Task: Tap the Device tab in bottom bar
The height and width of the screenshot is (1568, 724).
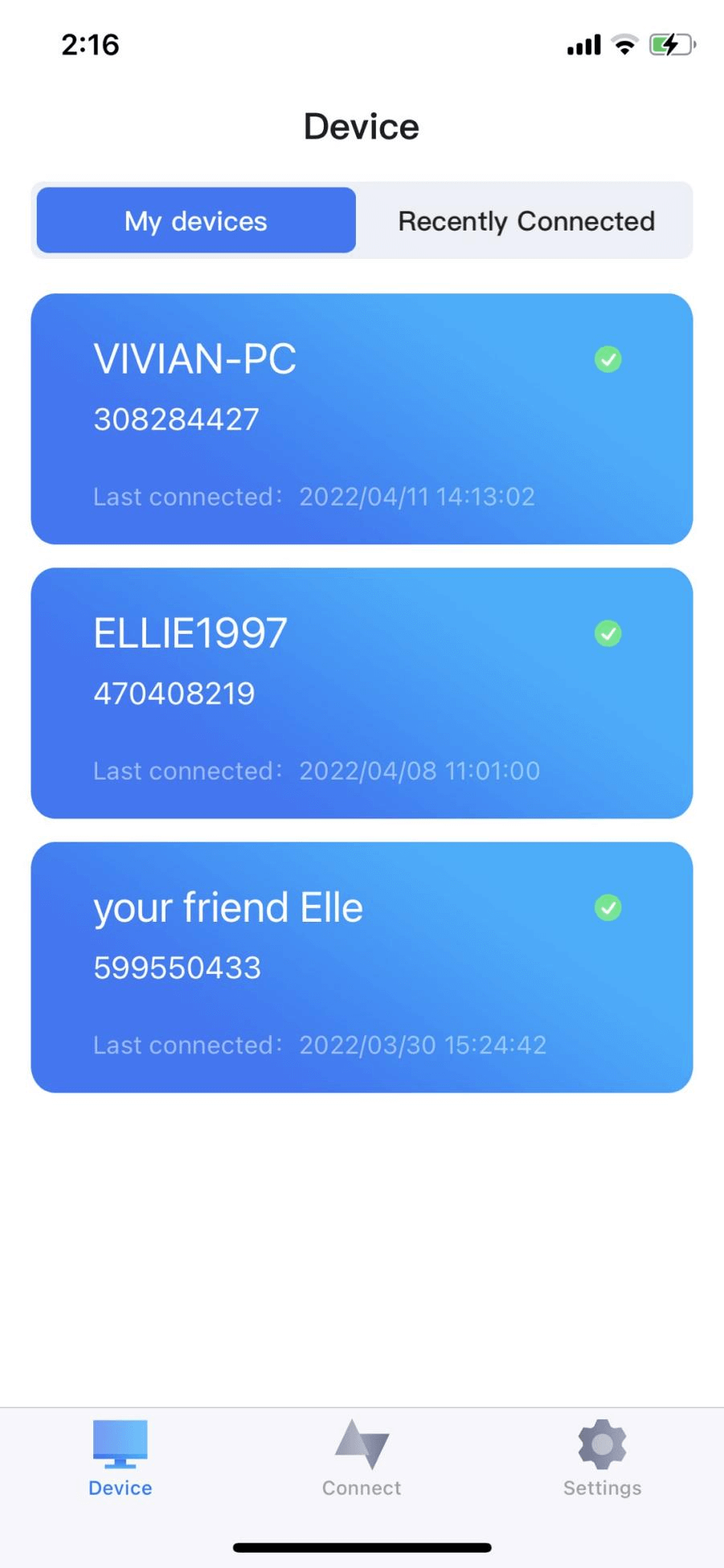Action: coord(121,1458)
